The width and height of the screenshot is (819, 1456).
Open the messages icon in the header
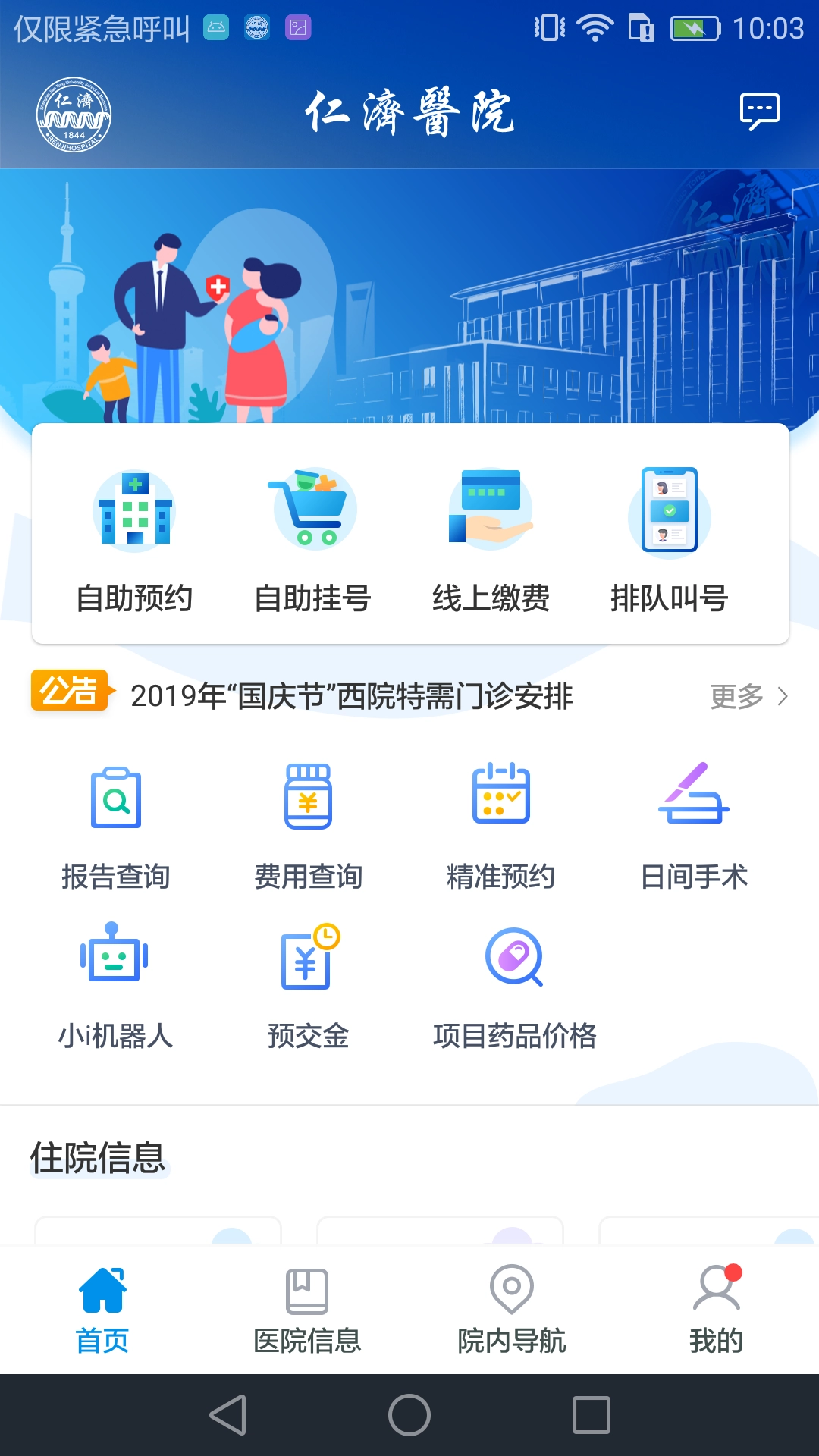pos(761,112)
